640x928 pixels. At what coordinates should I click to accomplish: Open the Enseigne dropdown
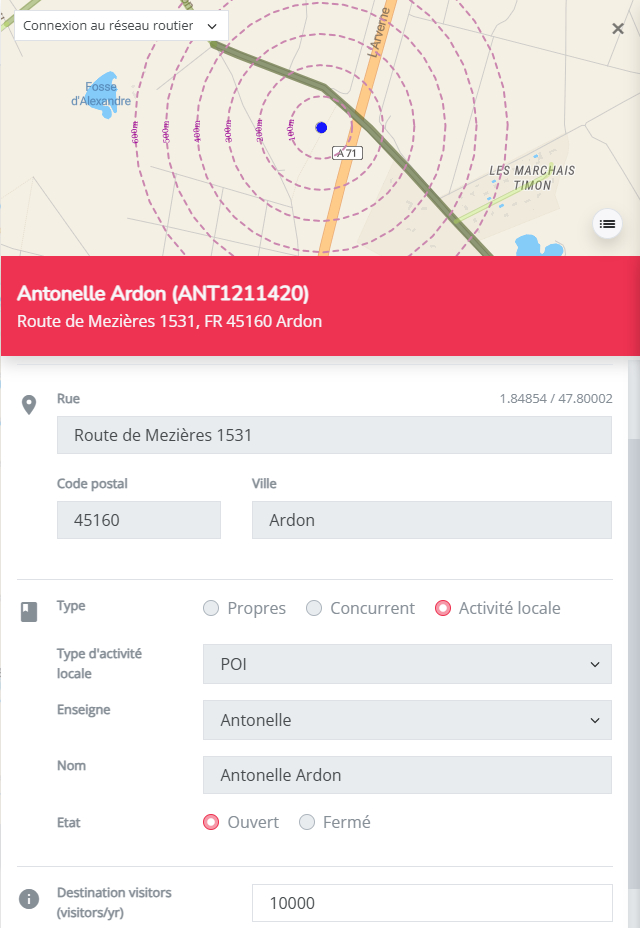407,720
